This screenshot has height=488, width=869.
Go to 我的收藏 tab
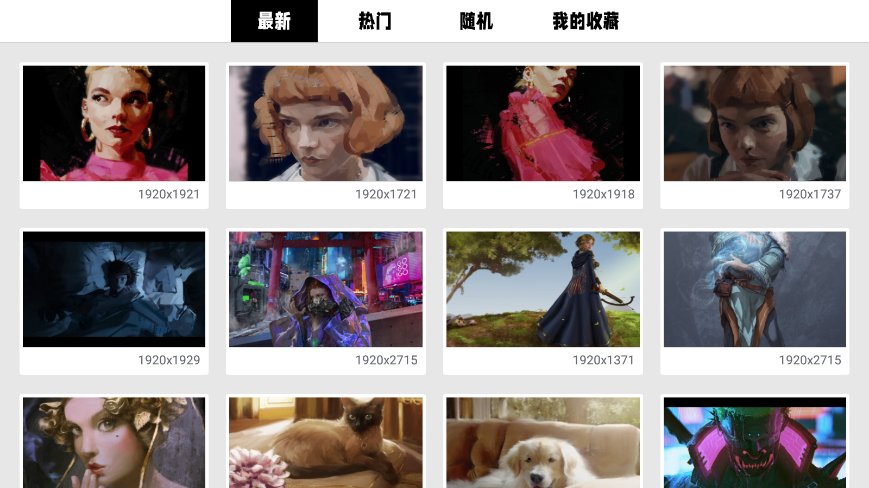coord(585,21)
